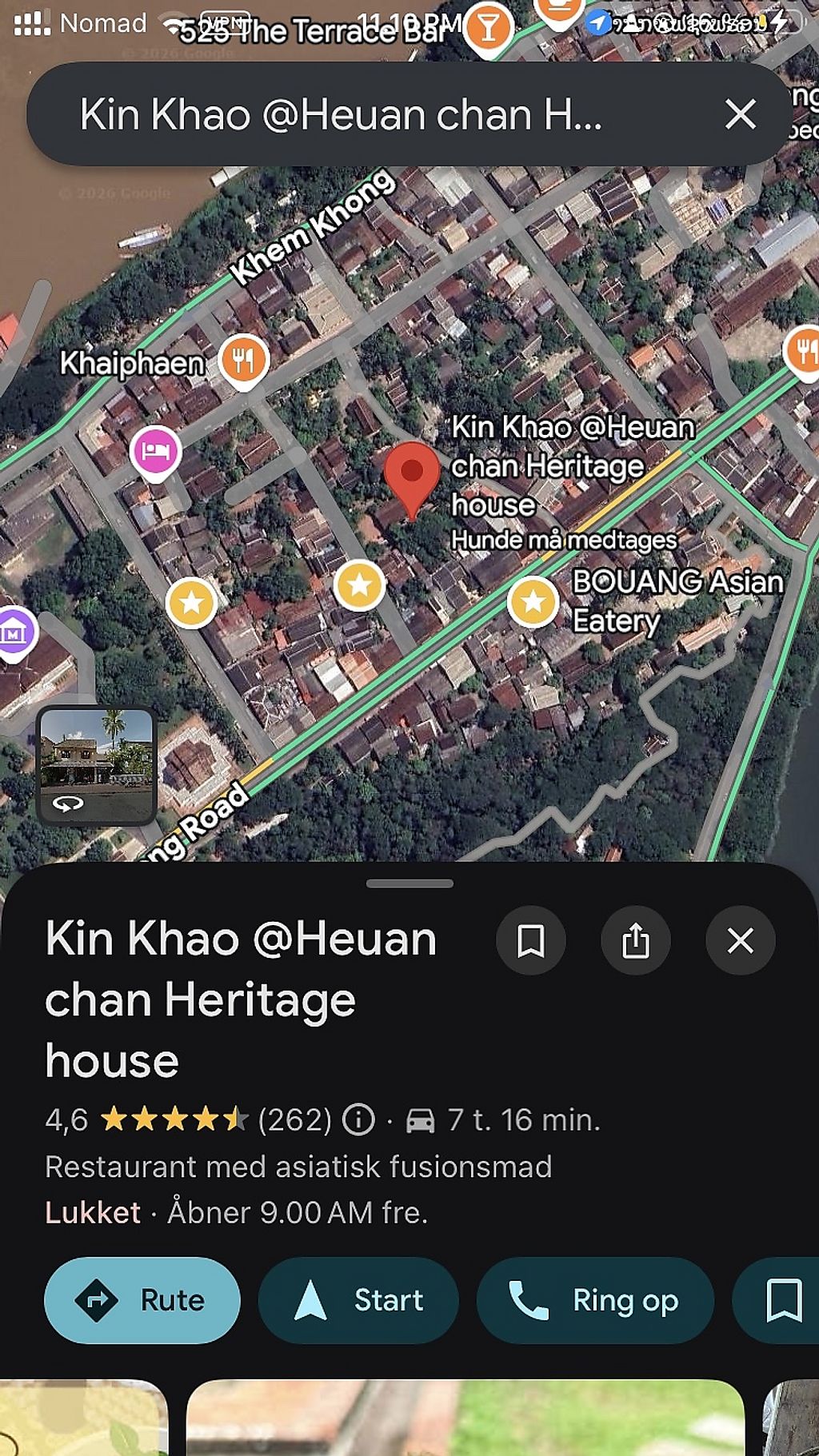
Task: Open the Terrace Bar pin at the top
Action: click(x=488, y=28)
